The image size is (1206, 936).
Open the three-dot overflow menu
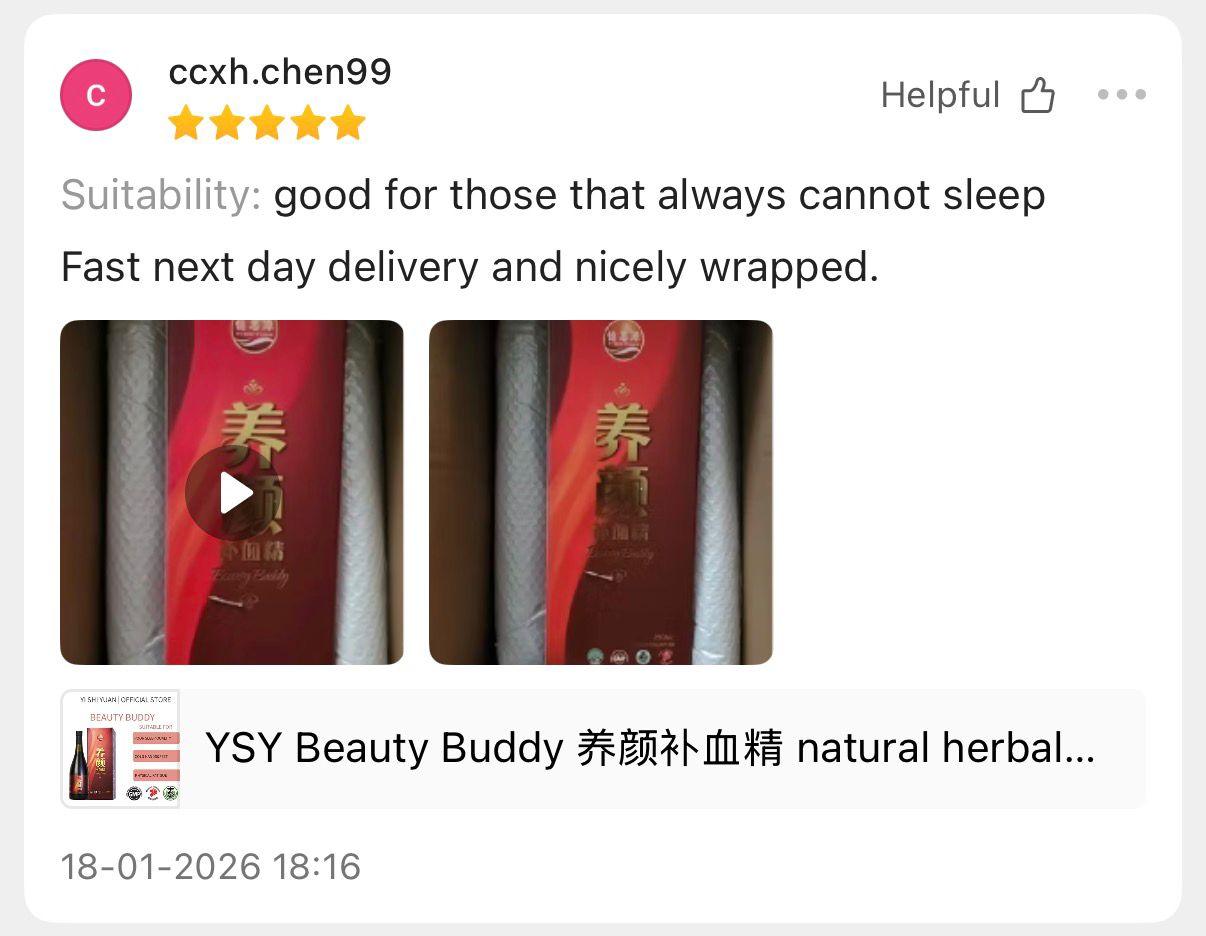(1121, 95)
